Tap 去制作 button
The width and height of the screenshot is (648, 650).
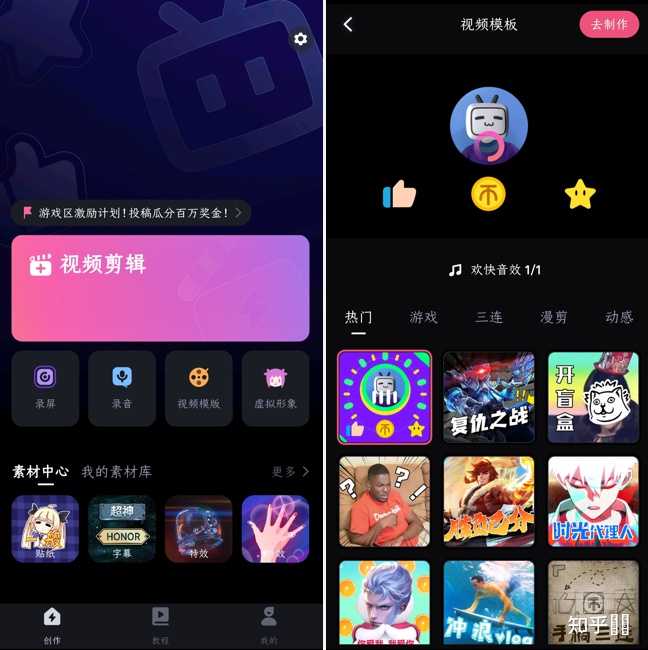(x=608, y=24)
